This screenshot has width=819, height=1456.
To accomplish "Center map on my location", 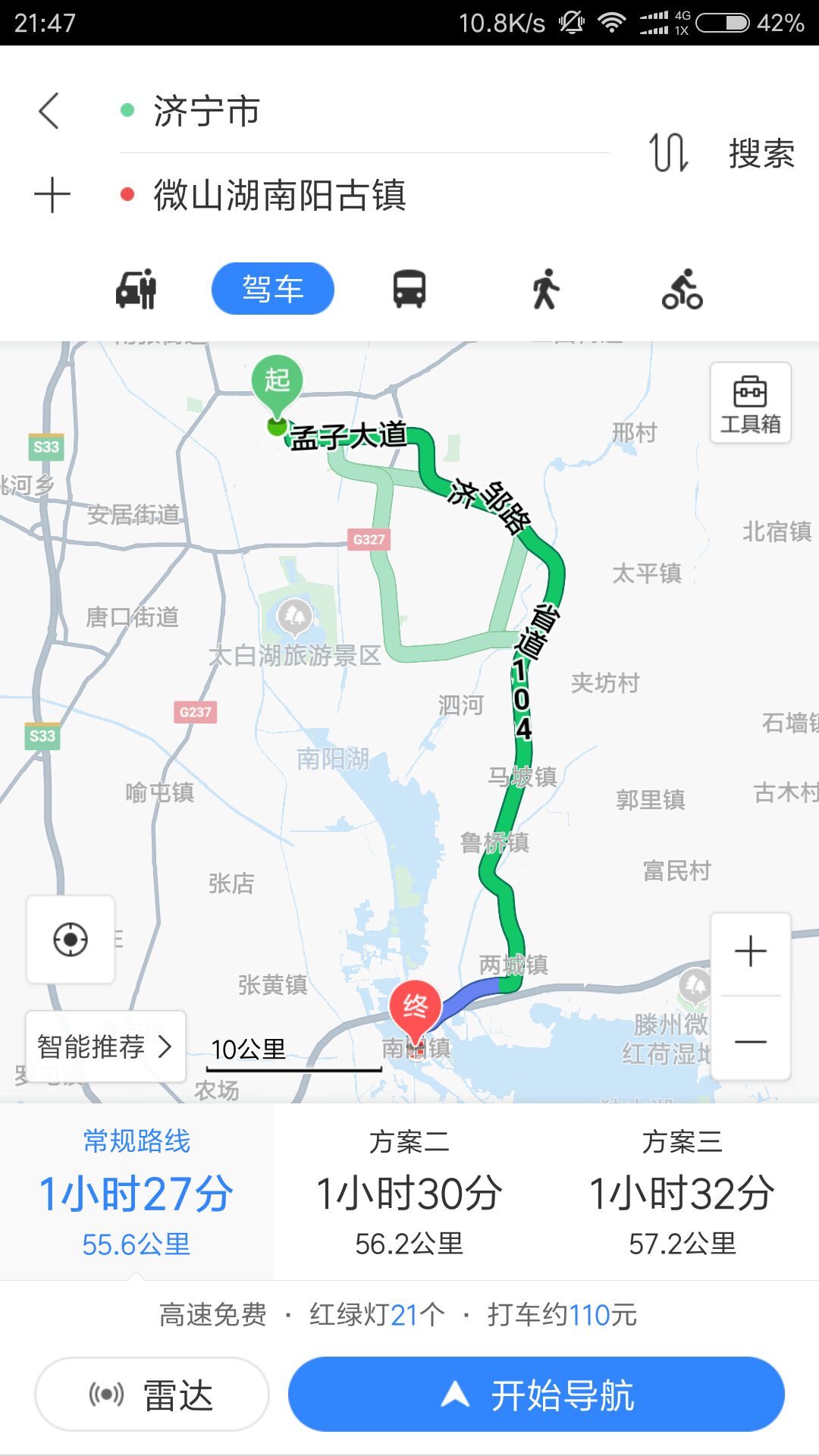I will (71, 940).
